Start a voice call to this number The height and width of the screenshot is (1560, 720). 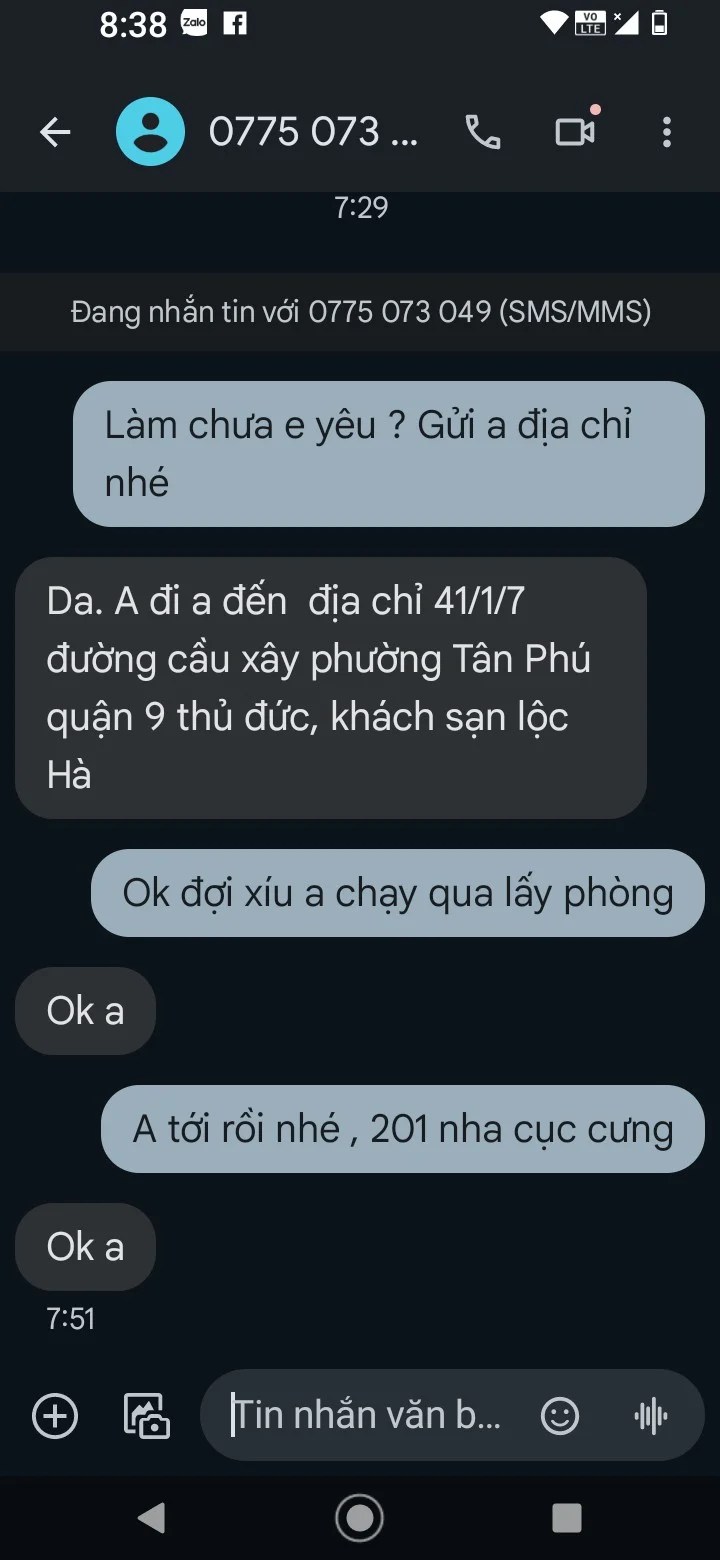483,132
